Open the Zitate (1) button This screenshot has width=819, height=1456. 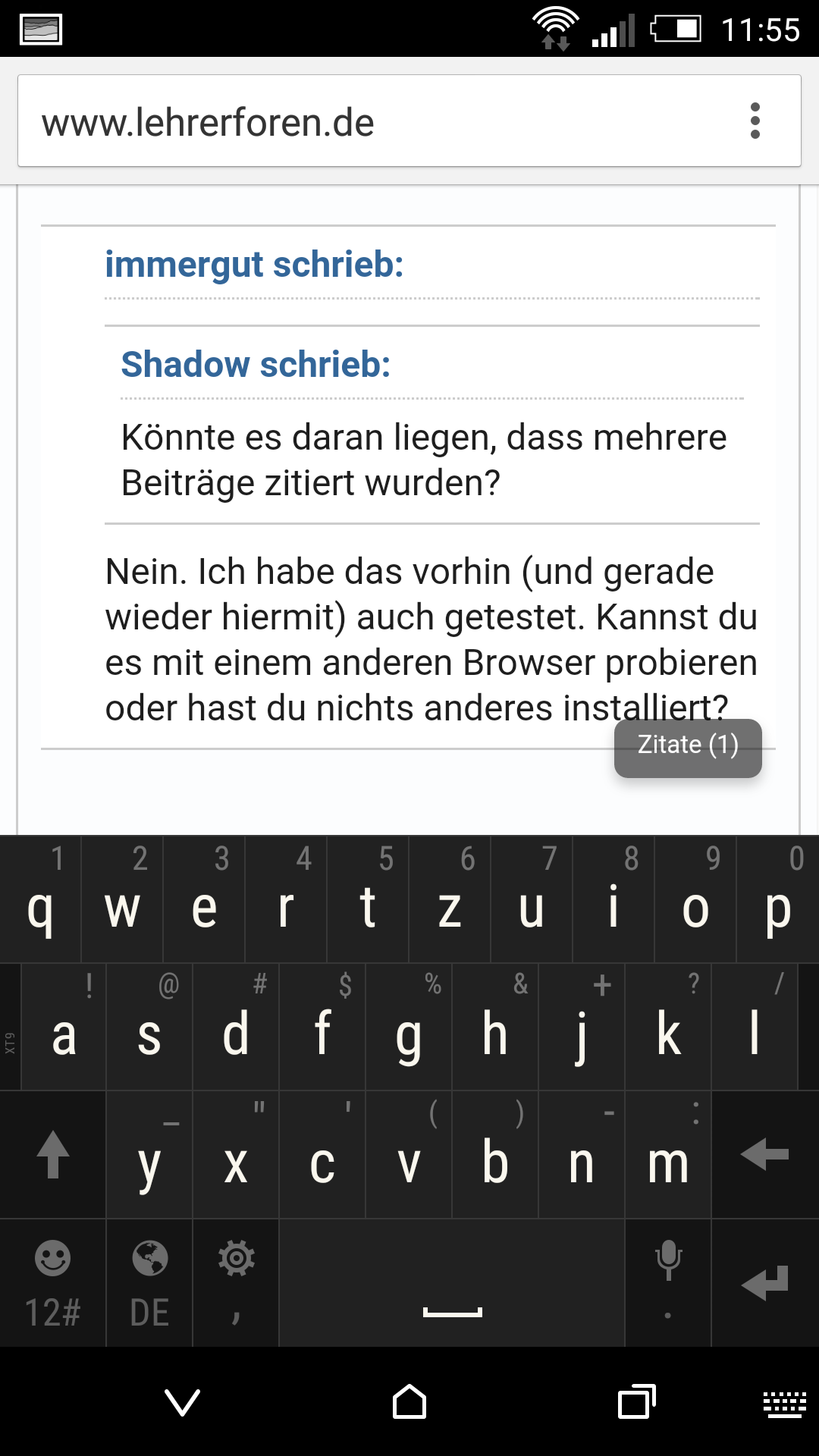coord(688,746)
